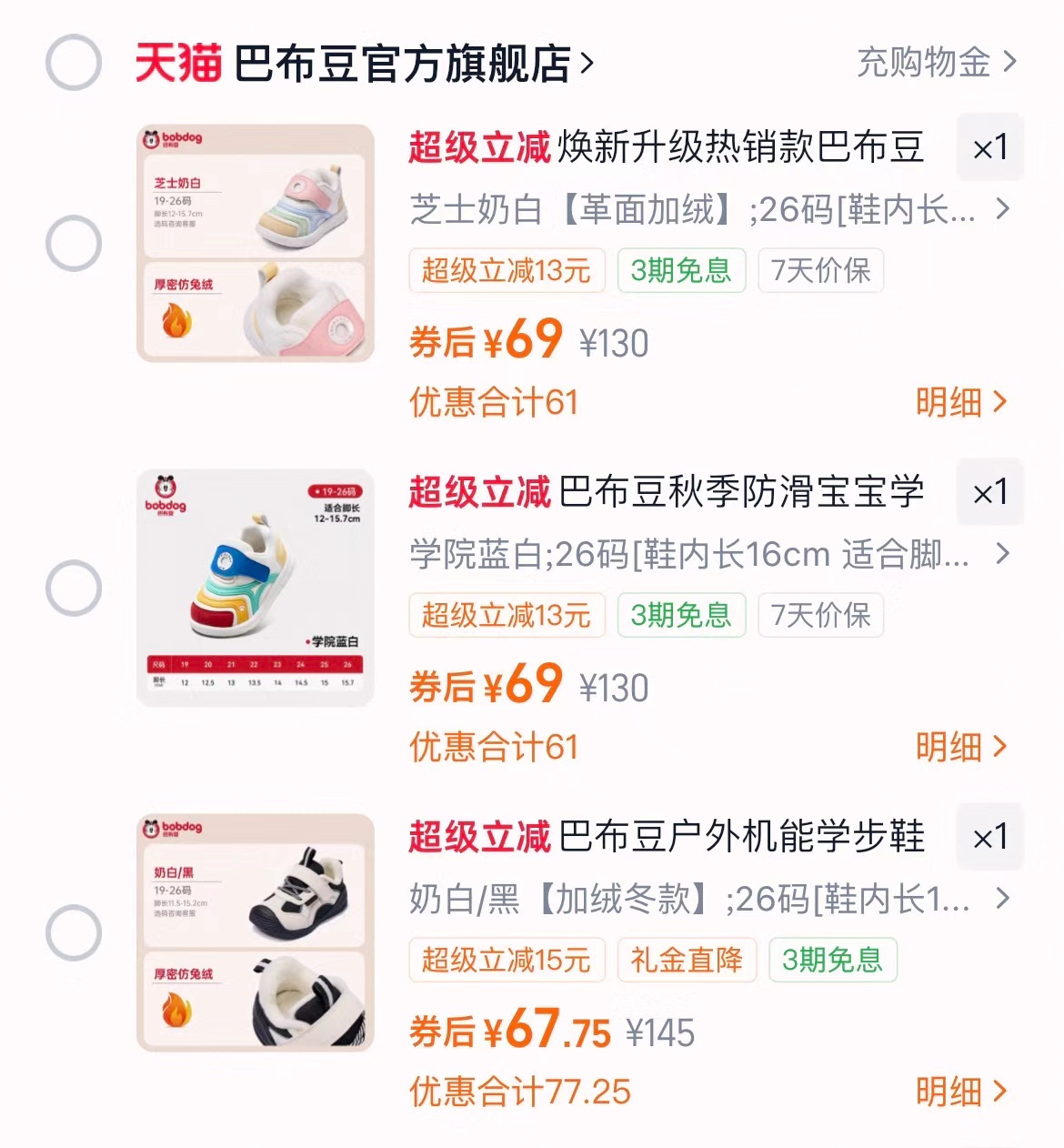The image size is (1064, 1148).
Task: Click the 礼金直降 tag on third item
Action: (687, 960)
